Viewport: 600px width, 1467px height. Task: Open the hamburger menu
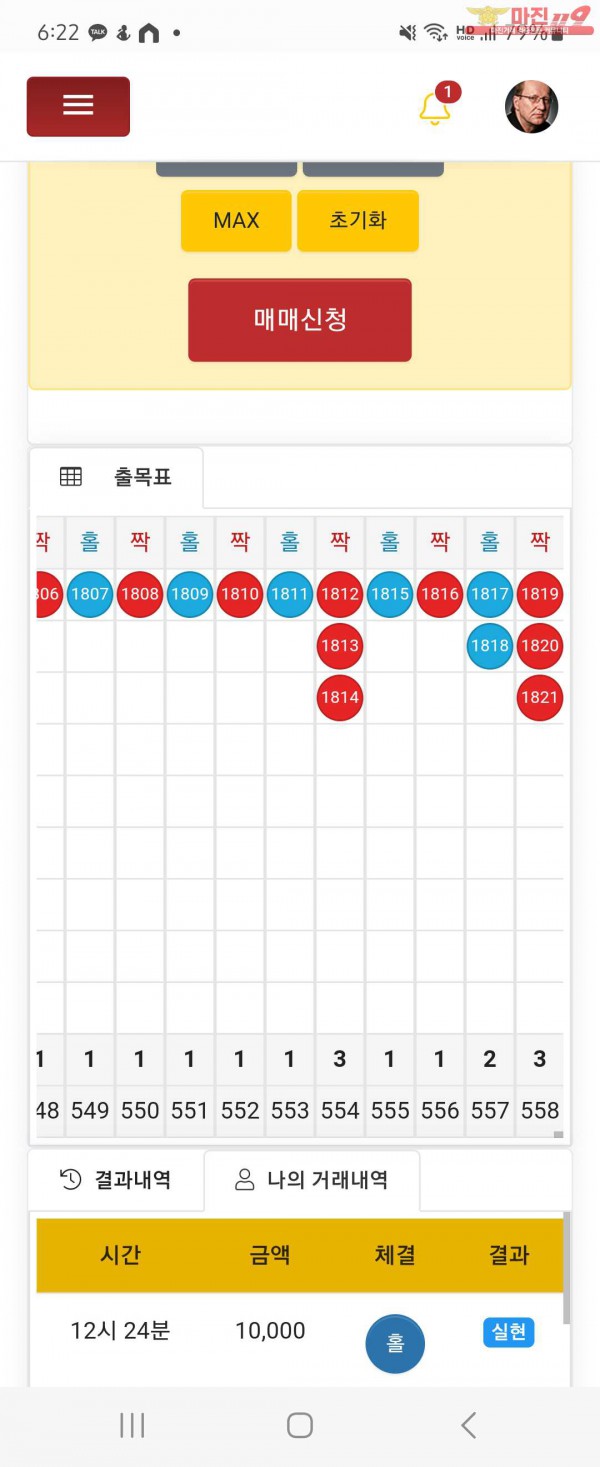78,106
